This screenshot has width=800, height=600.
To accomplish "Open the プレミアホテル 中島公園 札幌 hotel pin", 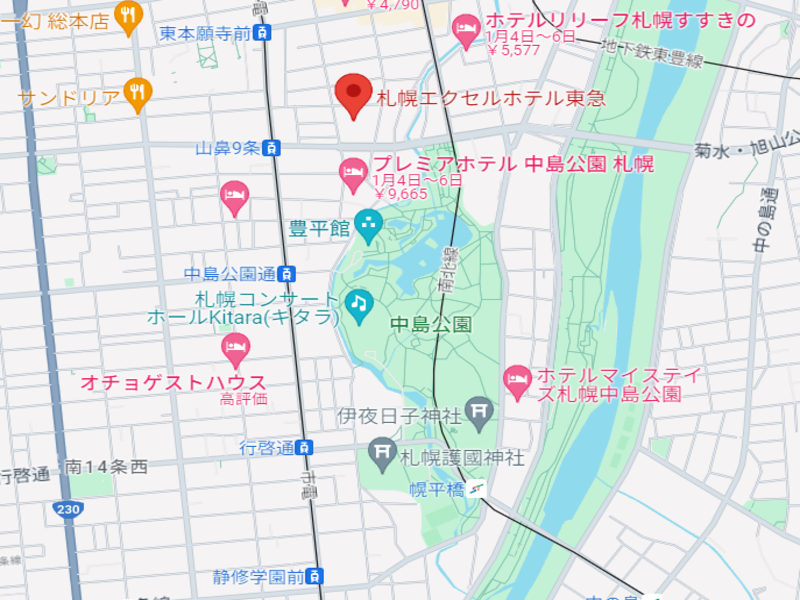I will pyautogui.click(x=353, y=173).
